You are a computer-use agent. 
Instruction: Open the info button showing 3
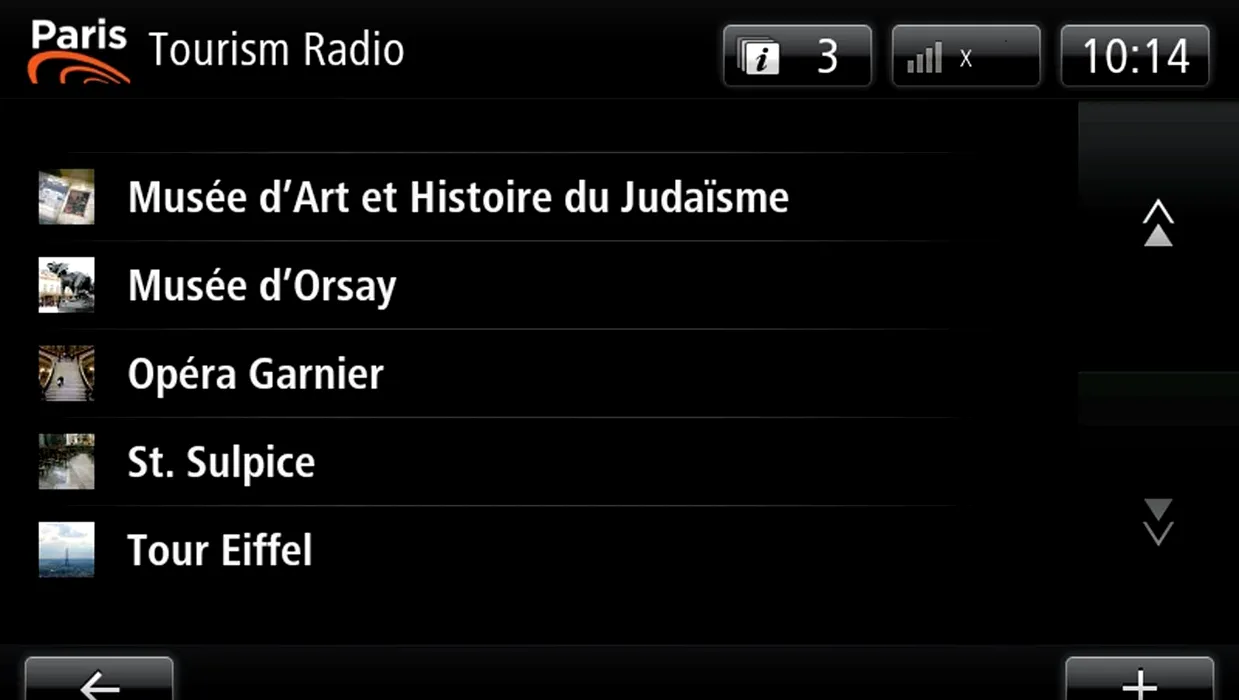(797, 56)
